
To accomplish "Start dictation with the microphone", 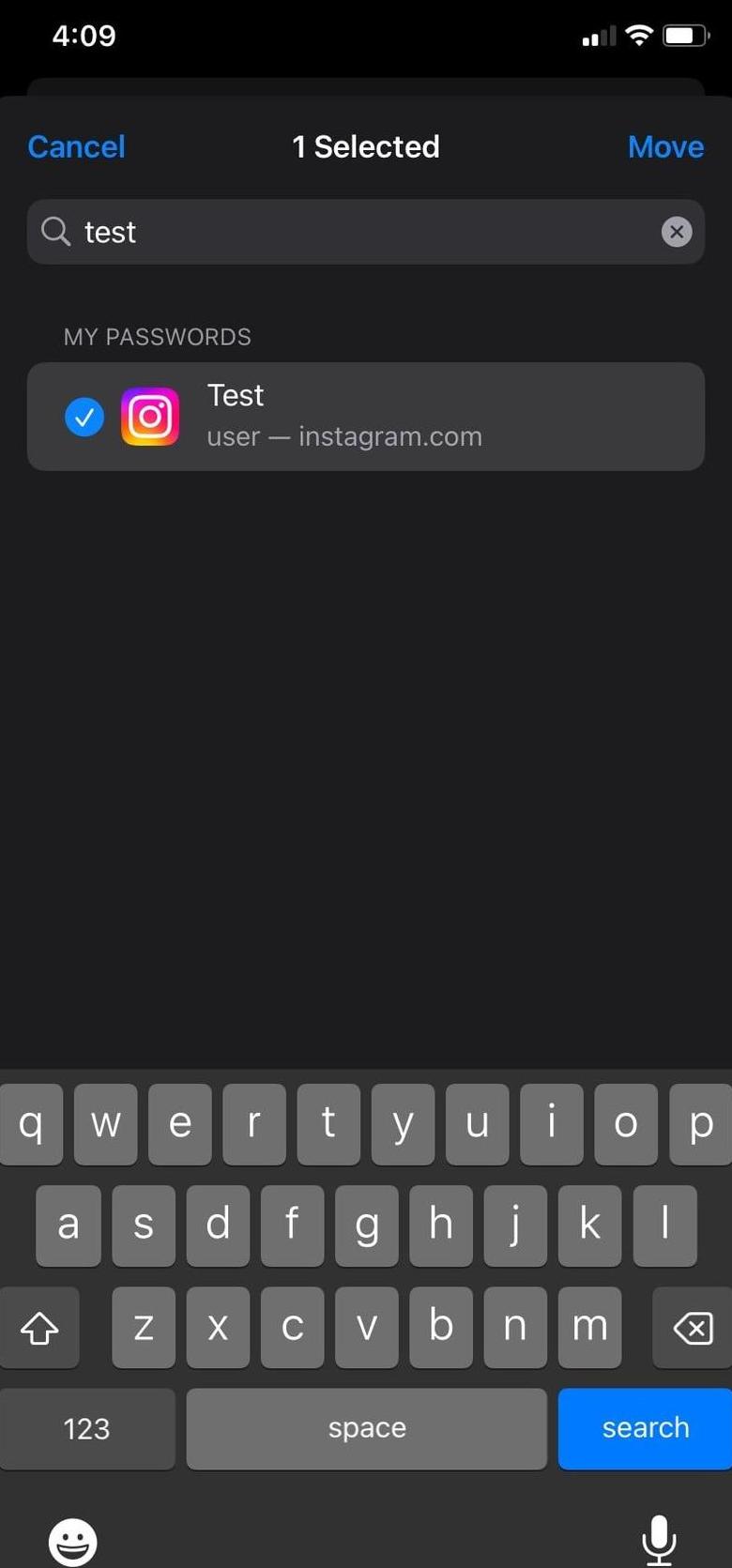I will pos(659,1537).
